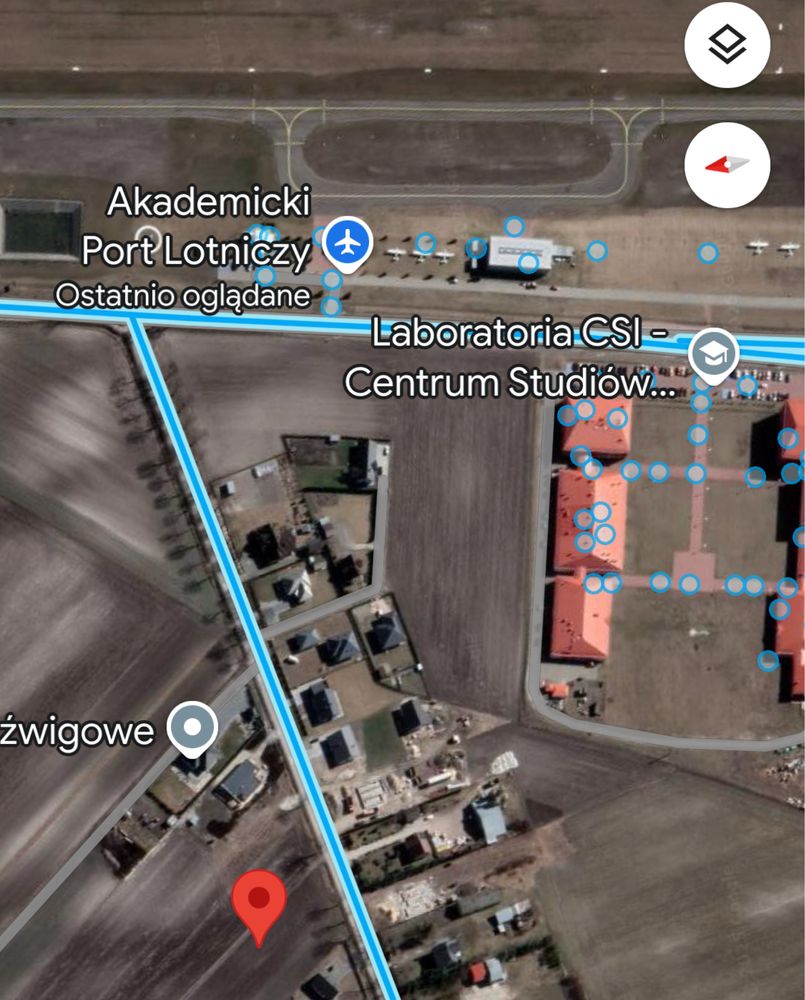The image size is (805, 1000).
Task: Select Laboratoria CSI education marker
Action: pos(714,352)
